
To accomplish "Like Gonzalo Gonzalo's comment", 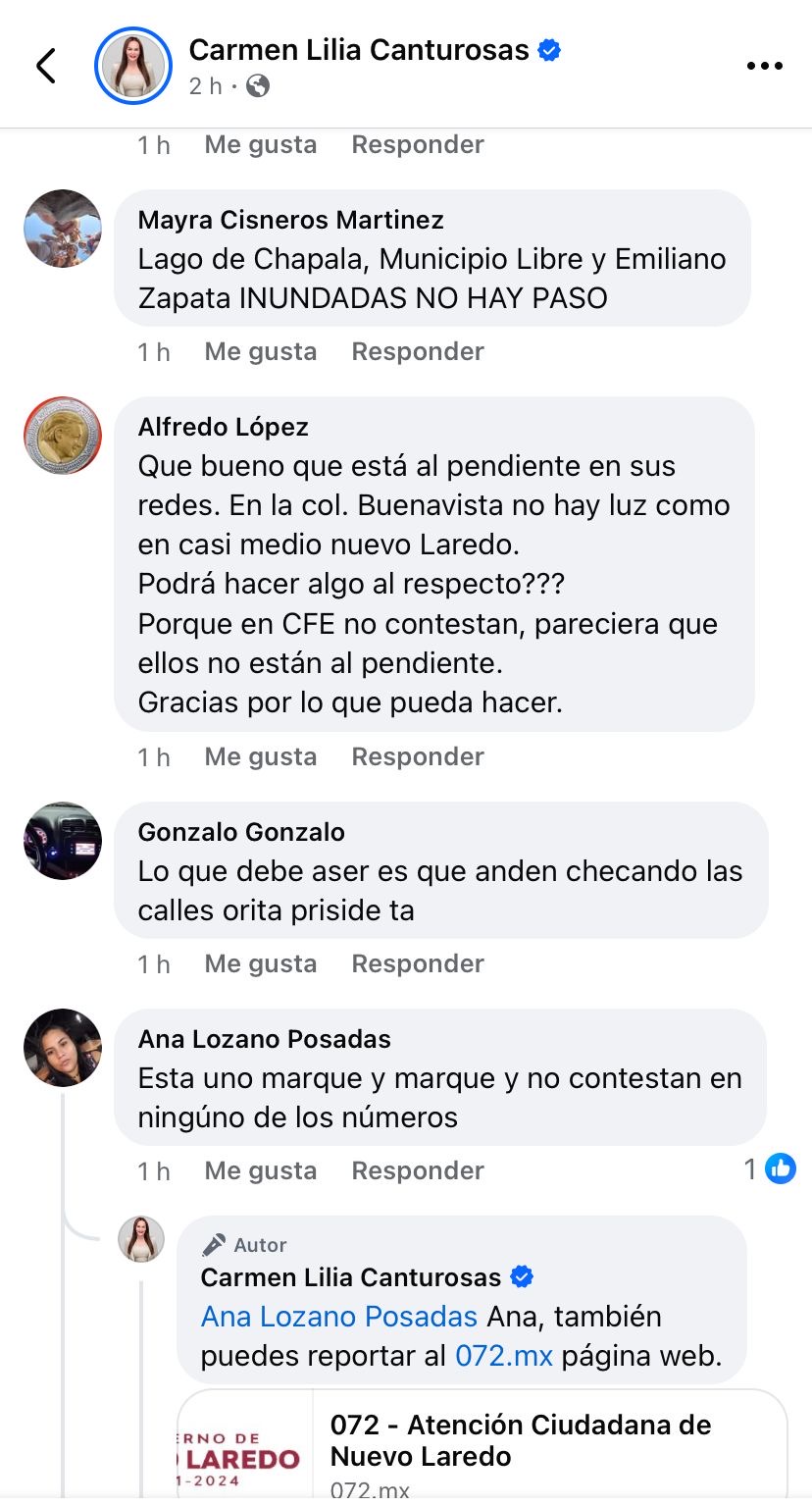I will click(x=260, y=963).
